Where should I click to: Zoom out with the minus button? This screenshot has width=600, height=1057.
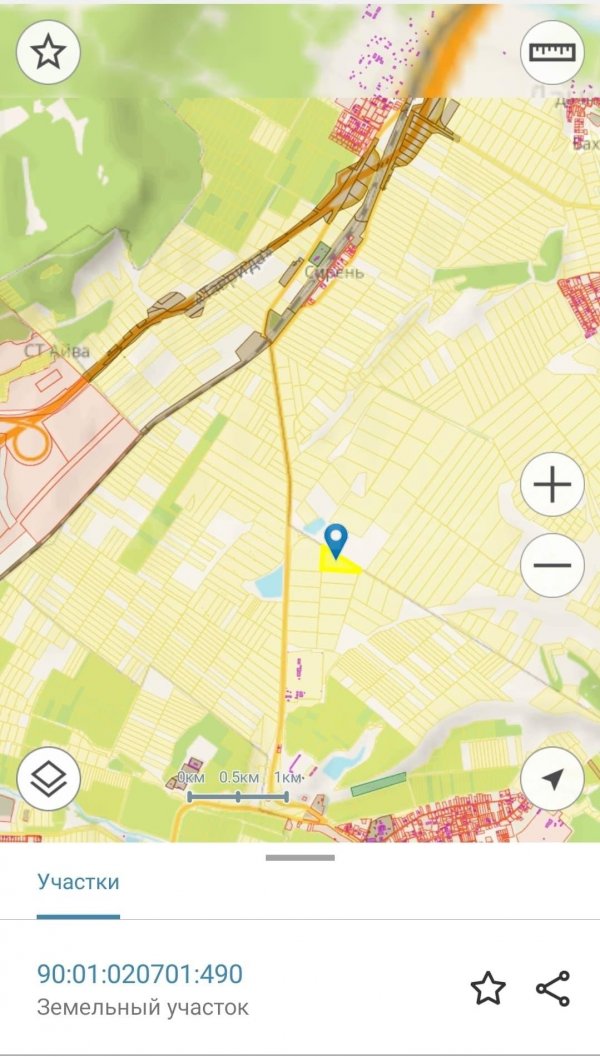(x=552, y=565)
